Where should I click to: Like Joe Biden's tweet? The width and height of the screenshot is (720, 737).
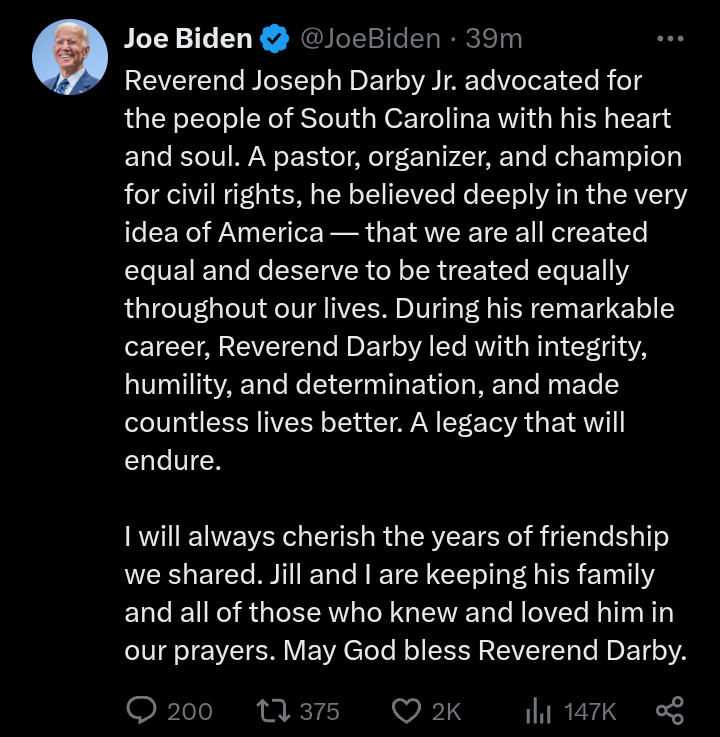pos(405,711)
